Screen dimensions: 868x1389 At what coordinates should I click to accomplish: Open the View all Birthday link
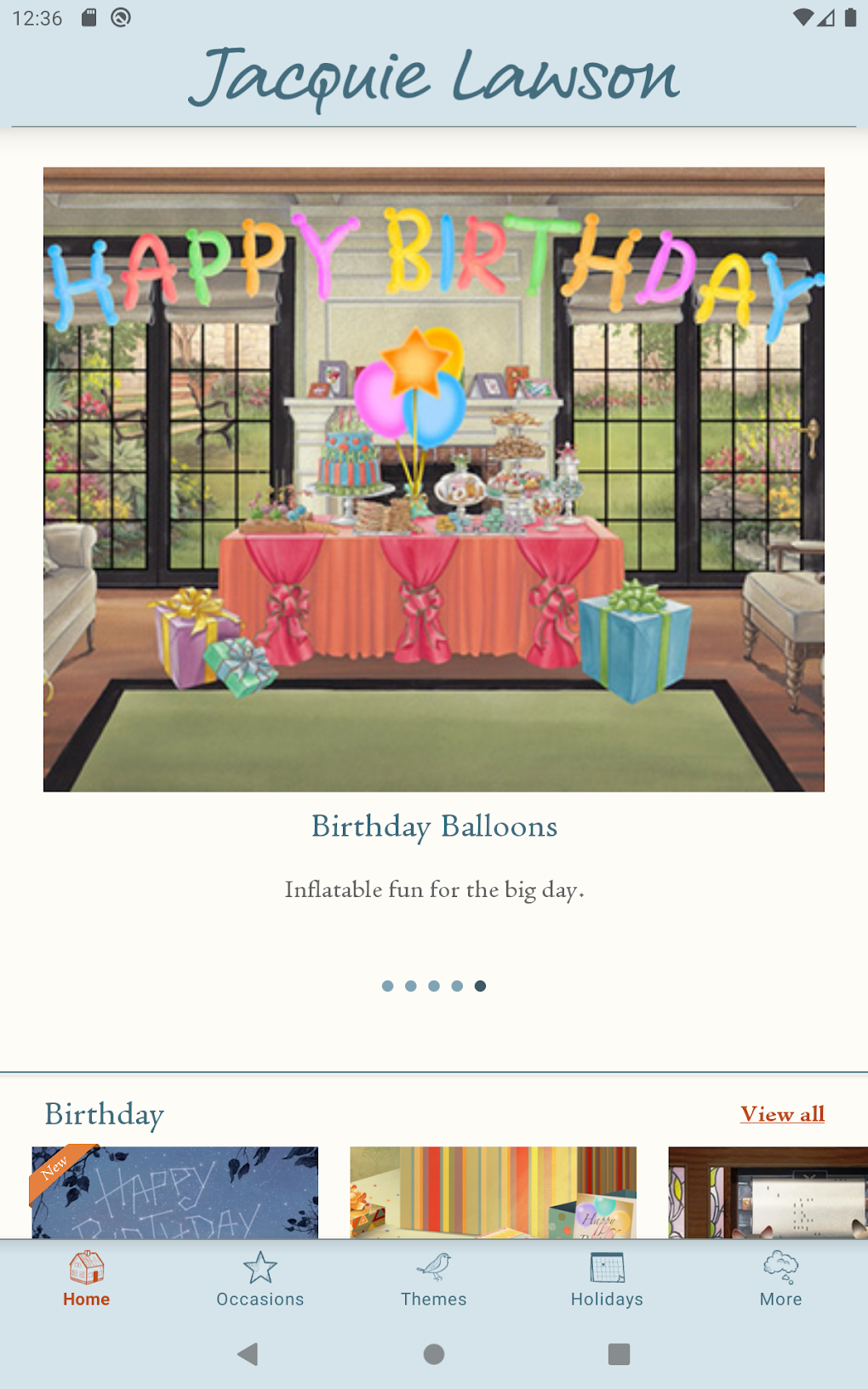coord(781,1114)
